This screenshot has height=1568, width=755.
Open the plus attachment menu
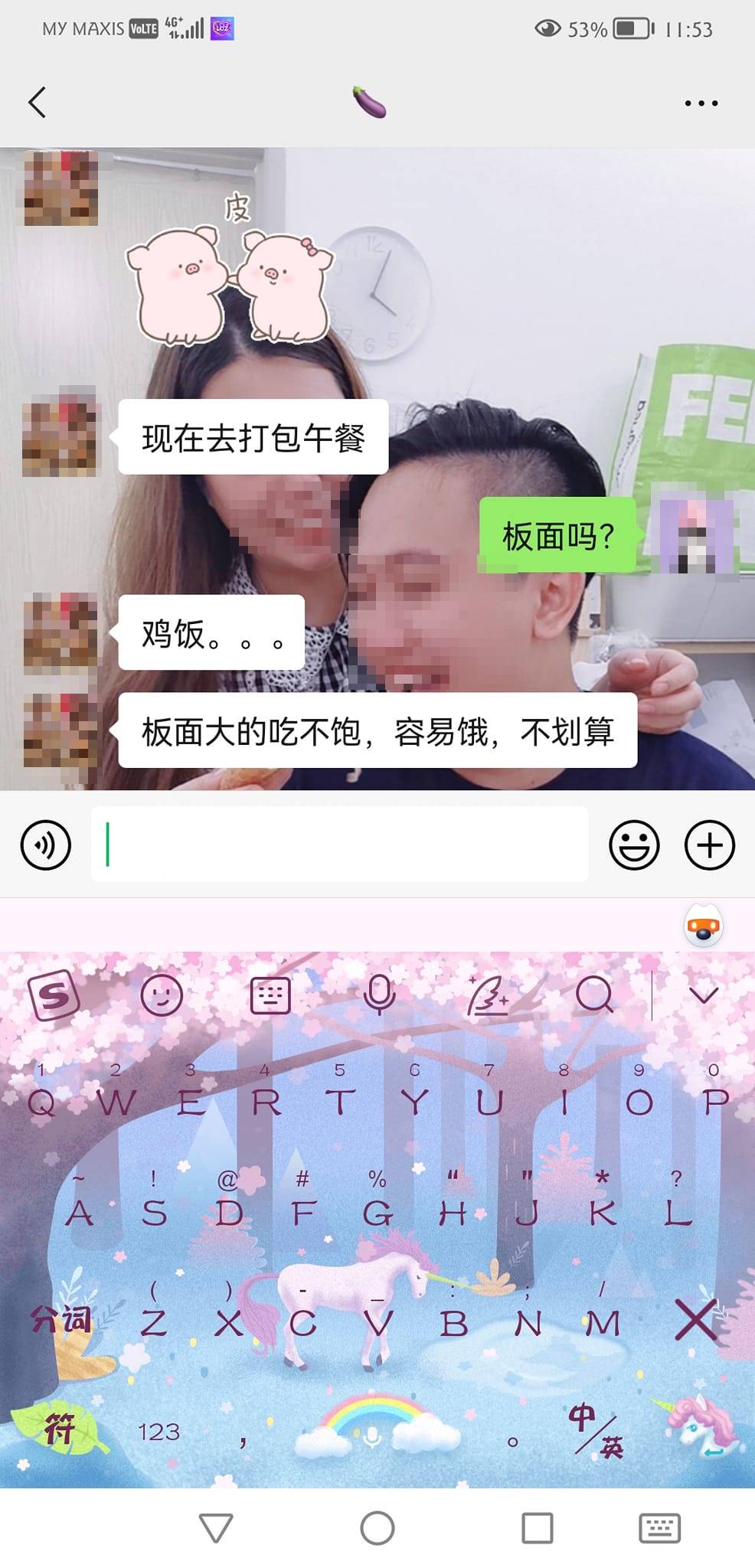pos(709,845)
